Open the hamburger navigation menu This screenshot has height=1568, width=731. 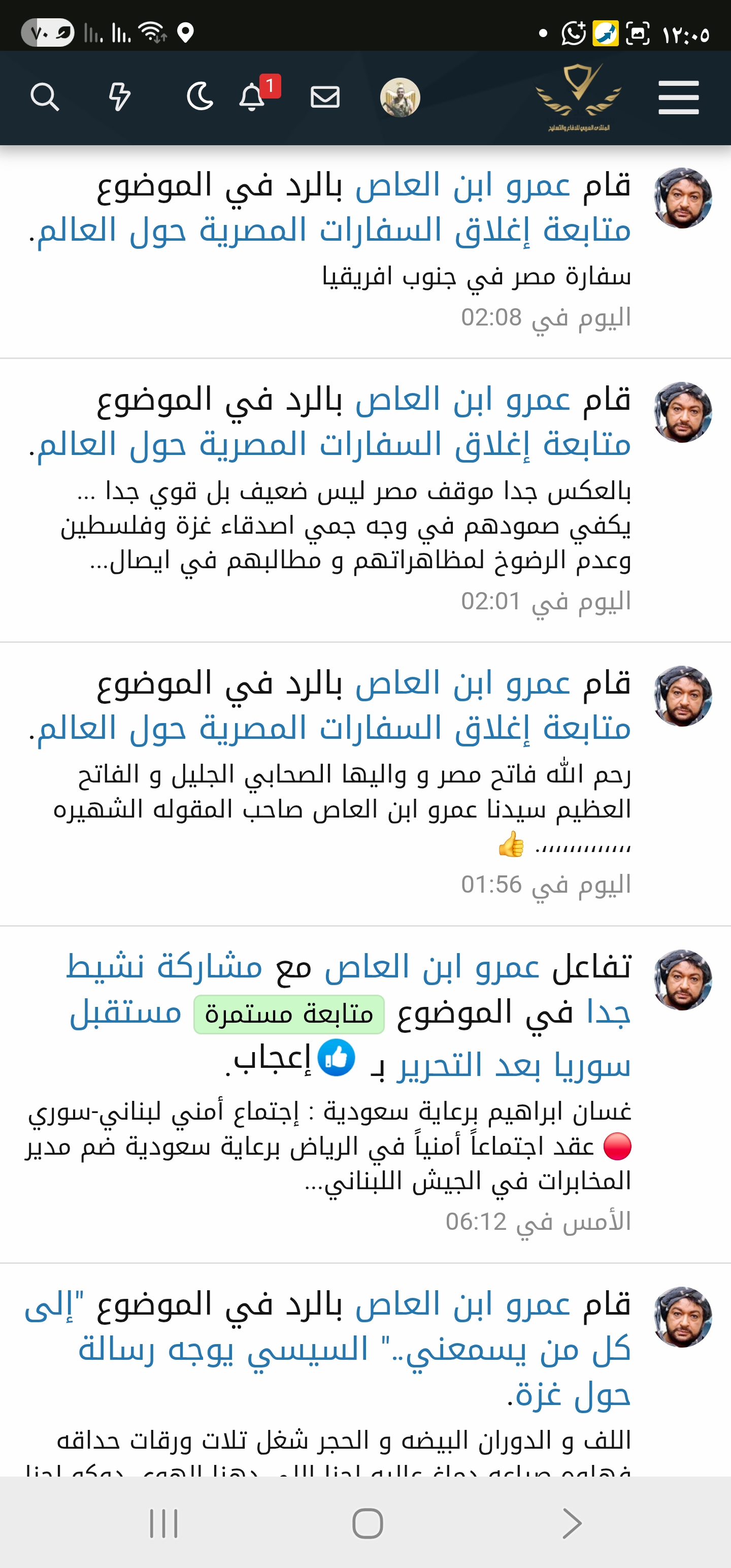[678, 97]
